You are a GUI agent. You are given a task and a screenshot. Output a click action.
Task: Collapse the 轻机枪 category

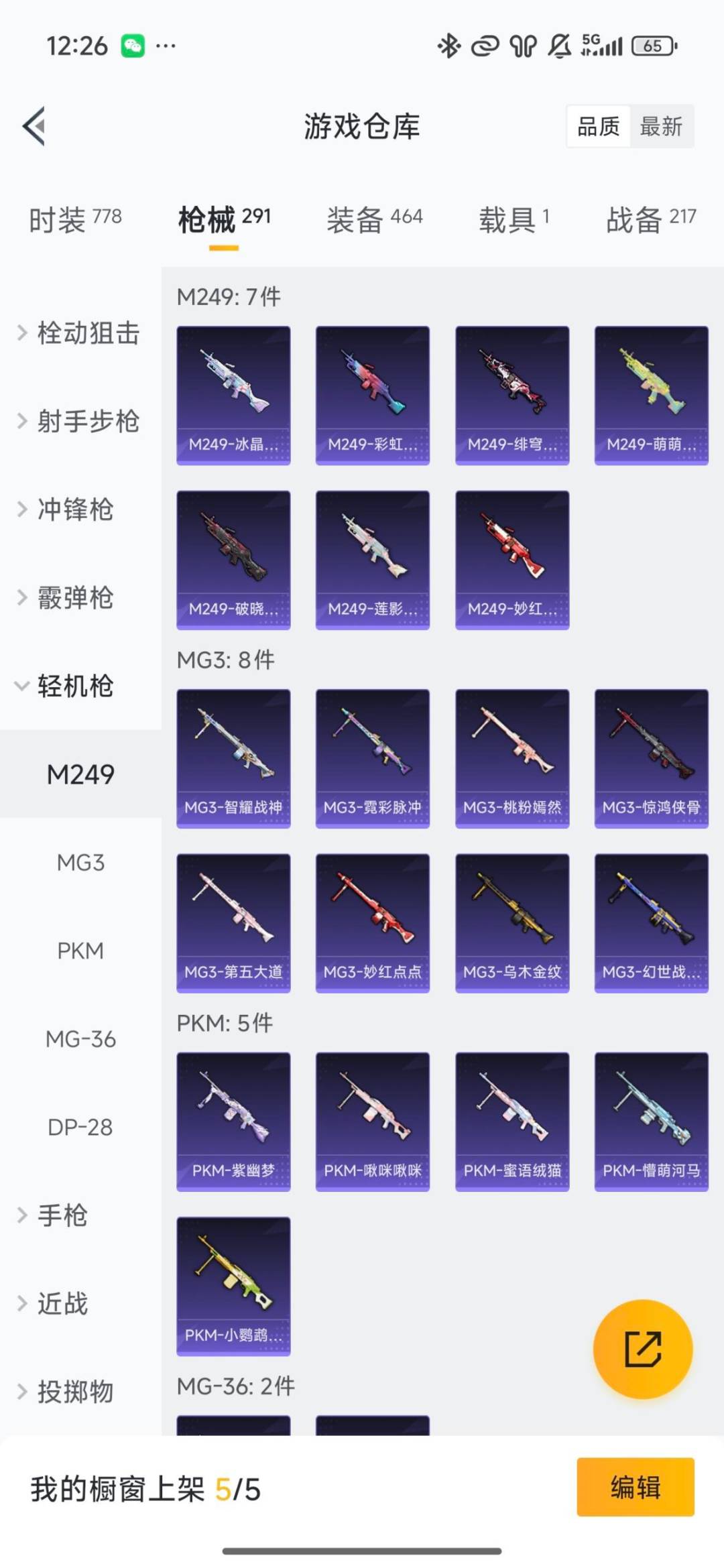coord(75,686)
